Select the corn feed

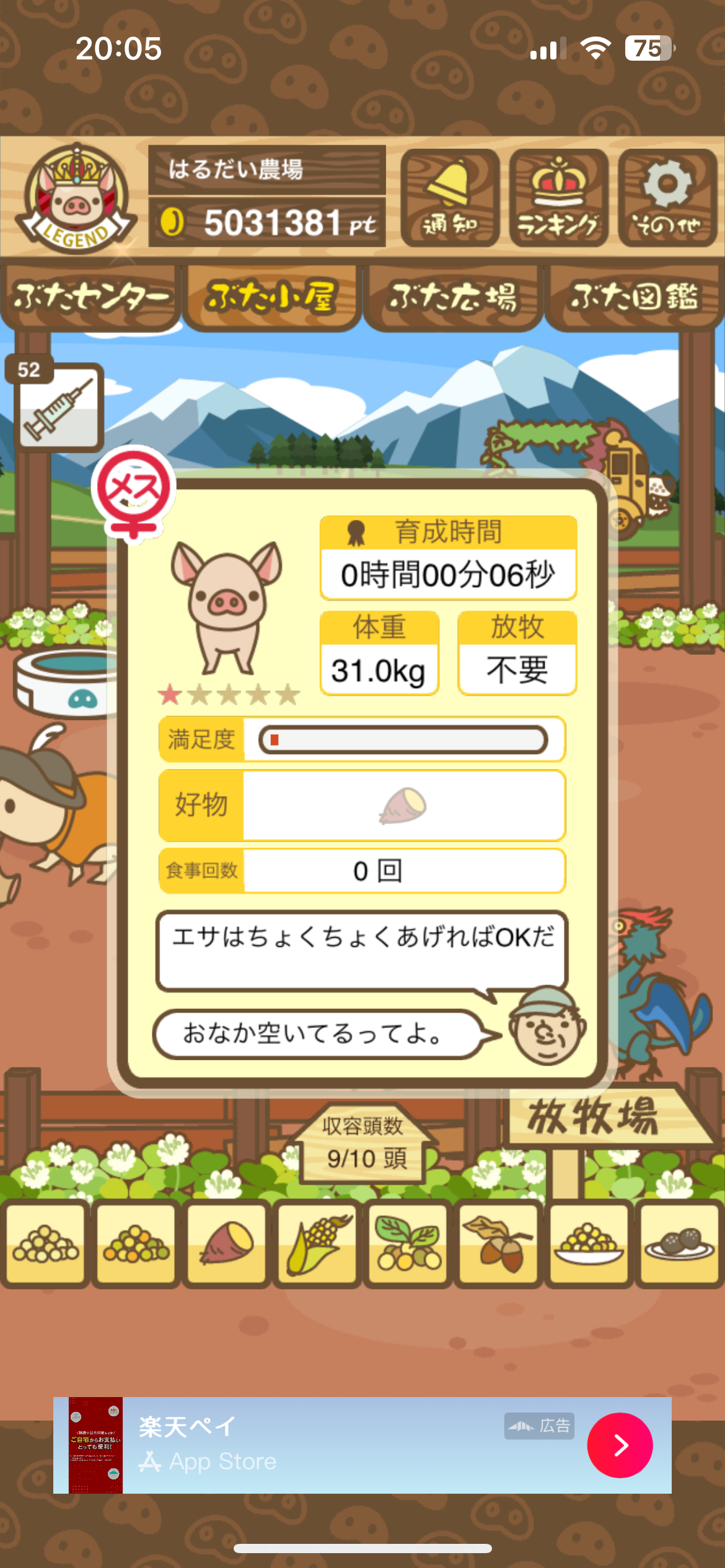pos(317,1243)
